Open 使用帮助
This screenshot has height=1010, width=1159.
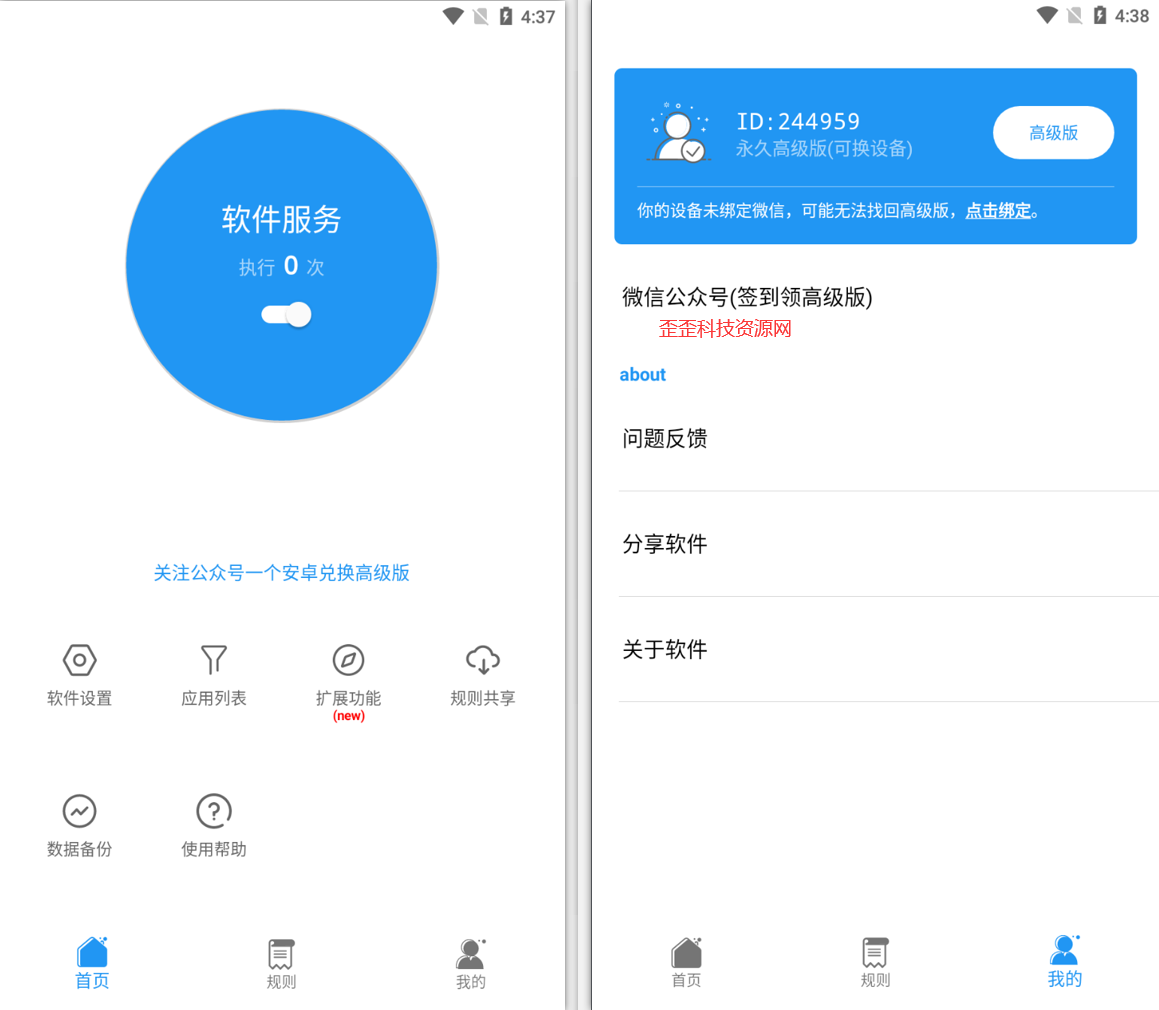(x=213, y=826)
